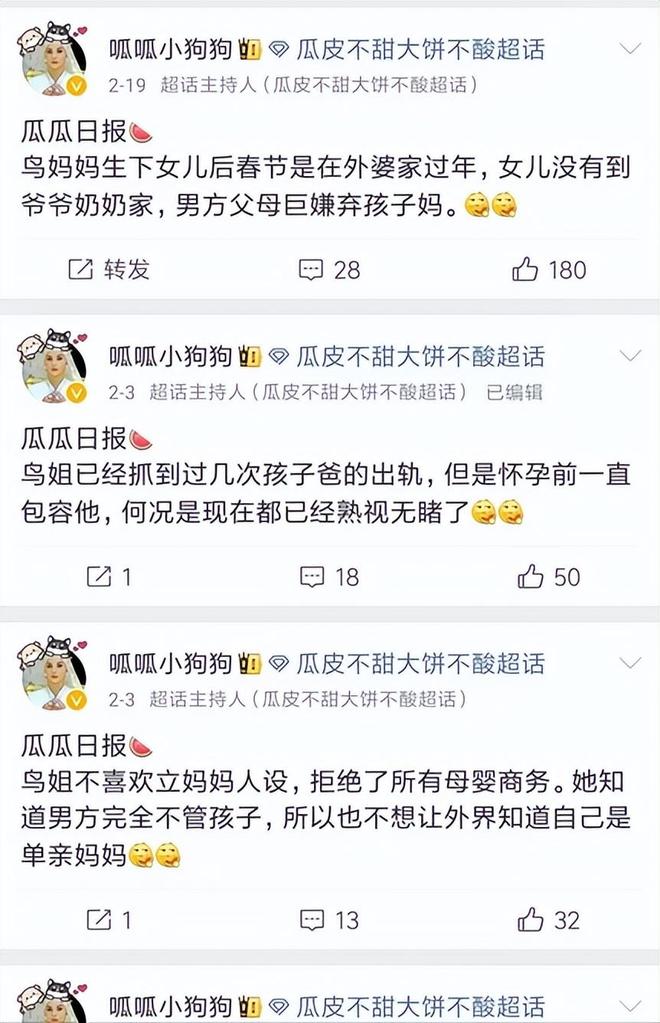Viewport: 660px width, 1023px height.
Task: Open the 28 comments on the 2-19 post
Action: (x=329, y=269)
